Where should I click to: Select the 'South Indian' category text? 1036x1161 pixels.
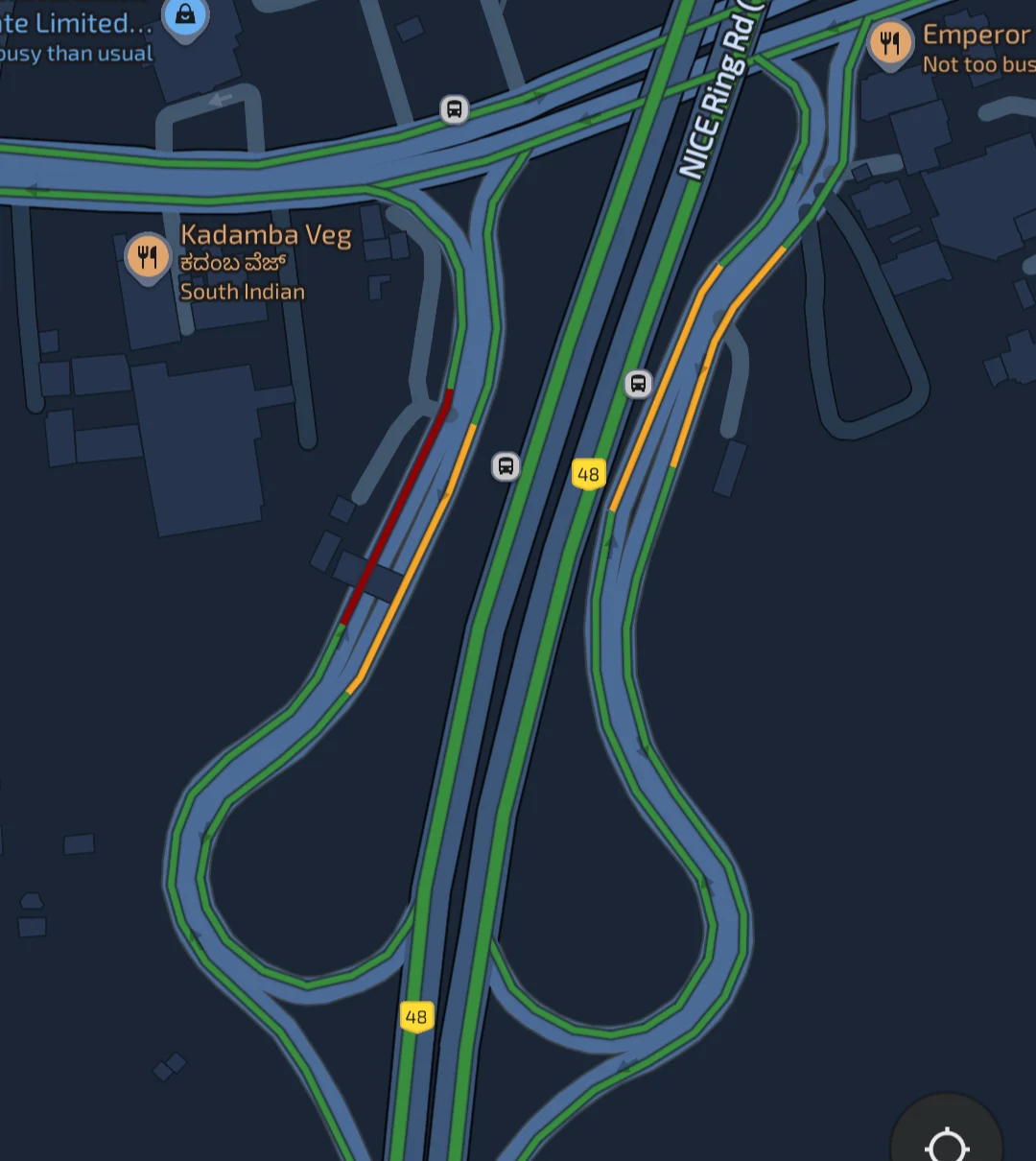[x=242, y=292]
